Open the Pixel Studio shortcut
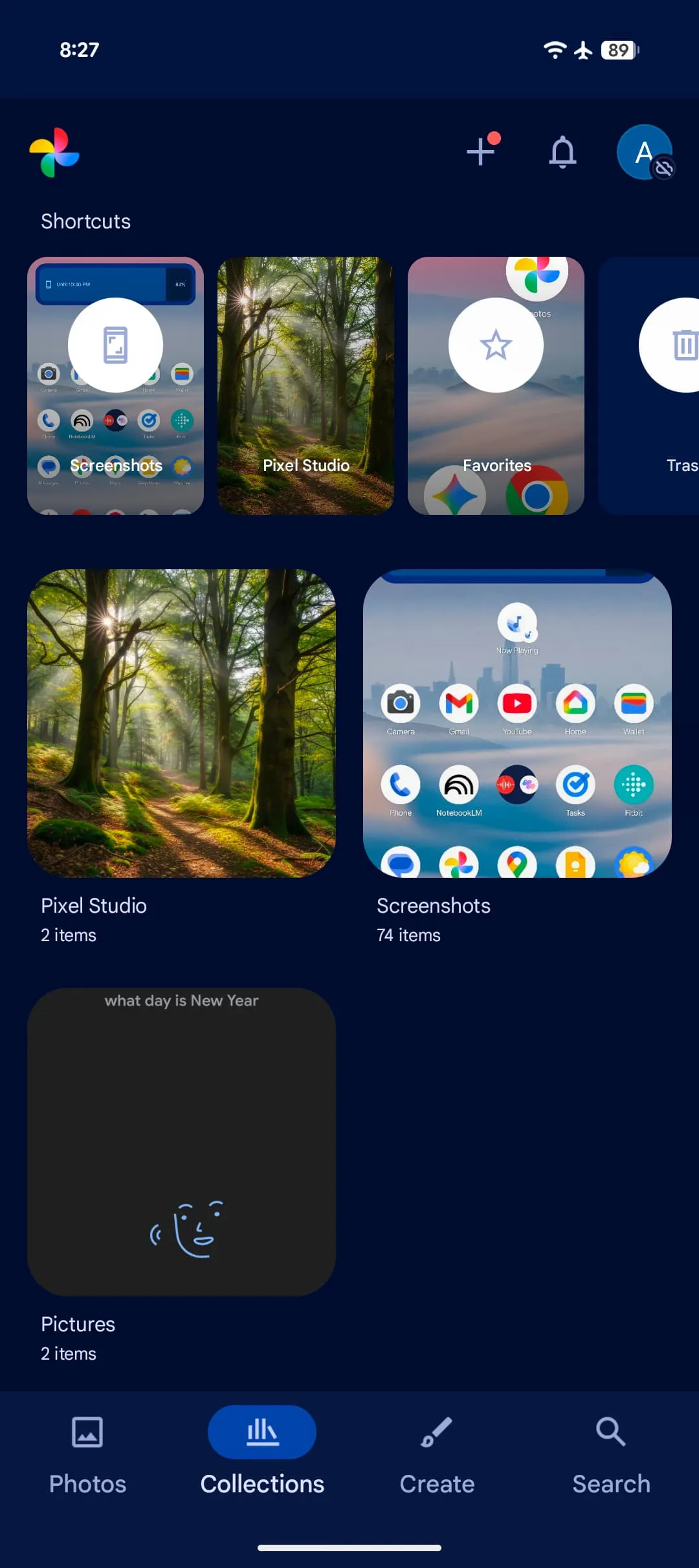The image size is (699, 1568). click(x=305, y=386)
